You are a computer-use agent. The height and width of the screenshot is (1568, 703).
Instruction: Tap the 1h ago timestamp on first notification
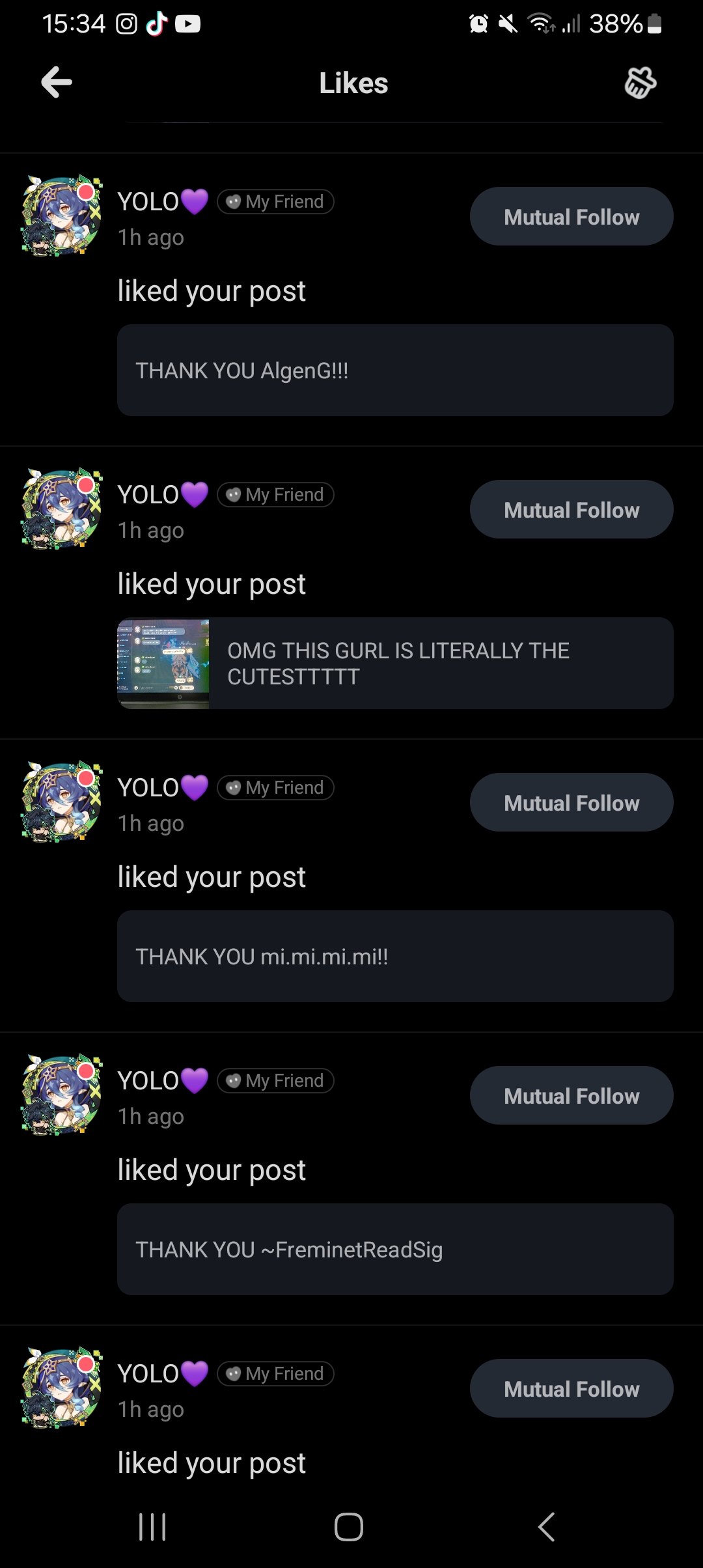[x=150, y=237]
